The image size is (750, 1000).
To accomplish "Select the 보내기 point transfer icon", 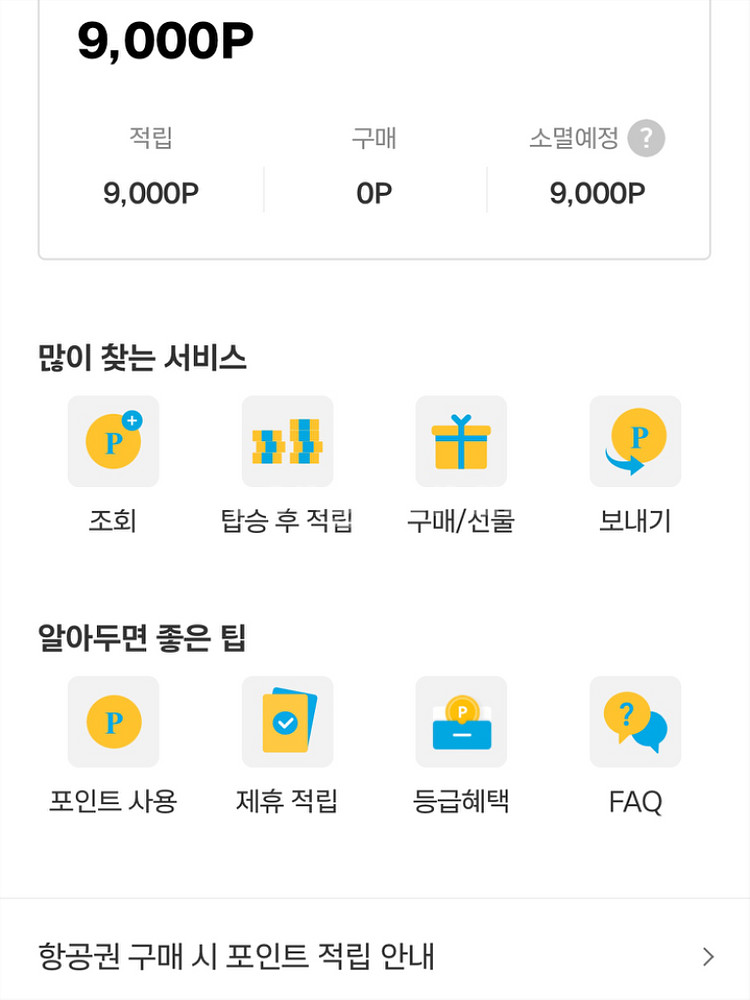I will 634,442.
